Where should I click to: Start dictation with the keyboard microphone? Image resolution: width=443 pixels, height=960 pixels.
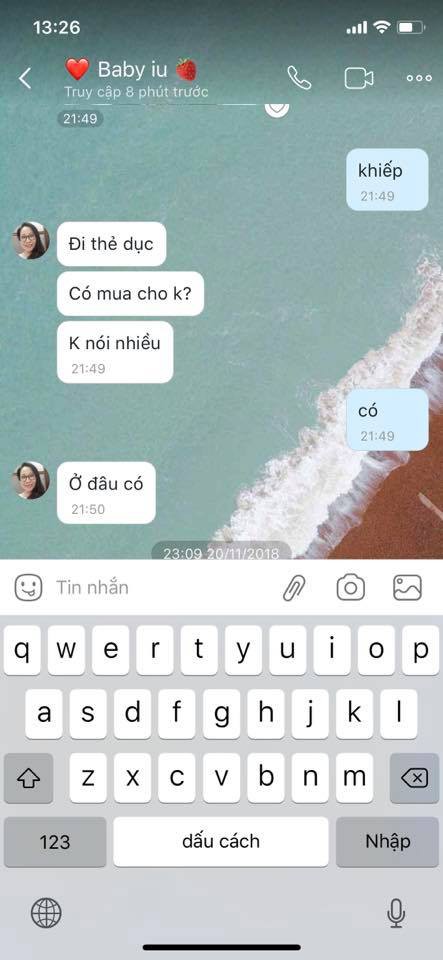396,913
